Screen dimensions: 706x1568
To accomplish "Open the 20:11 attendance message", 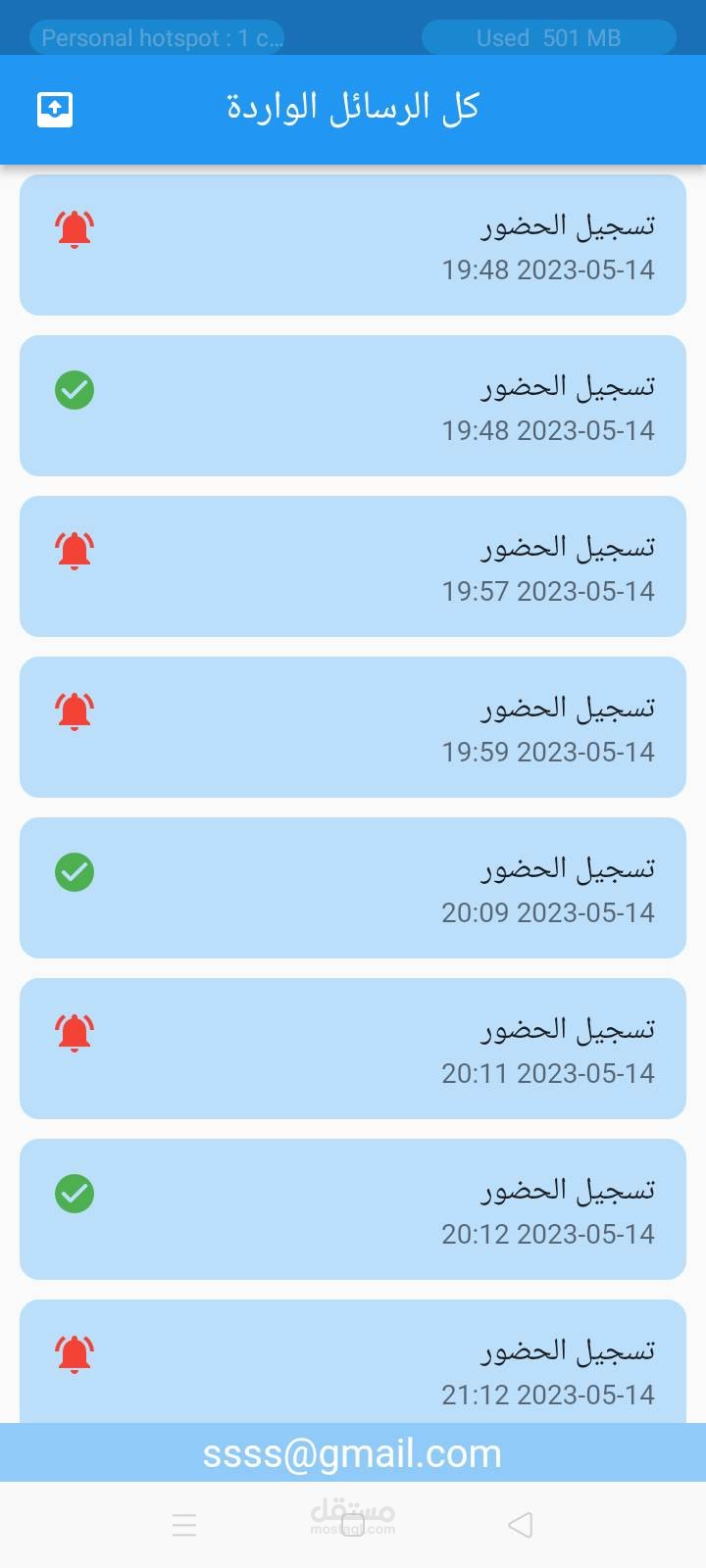I will [x=353, y=1049].
